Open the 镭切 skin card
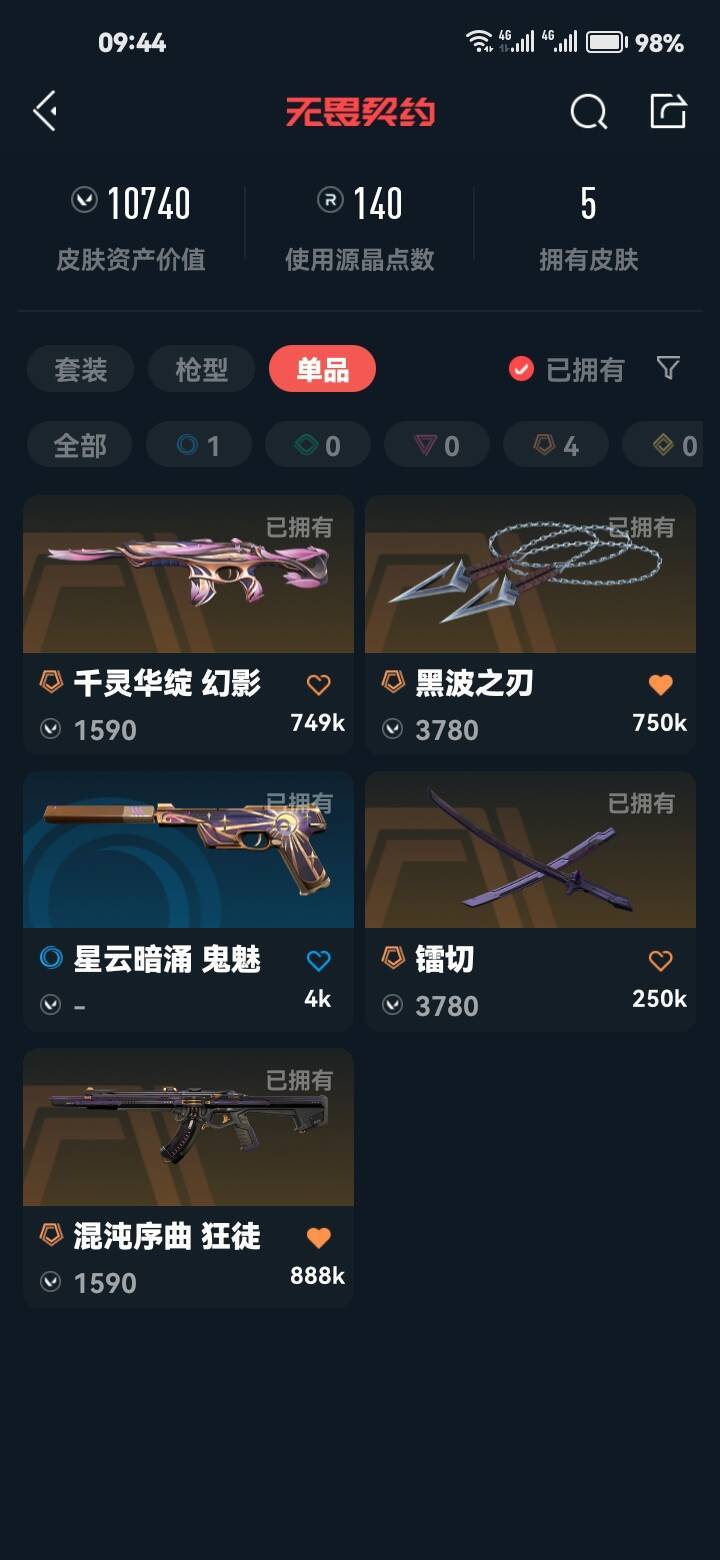This screenshot has height=1560, width=720. [x=530, y=901]
